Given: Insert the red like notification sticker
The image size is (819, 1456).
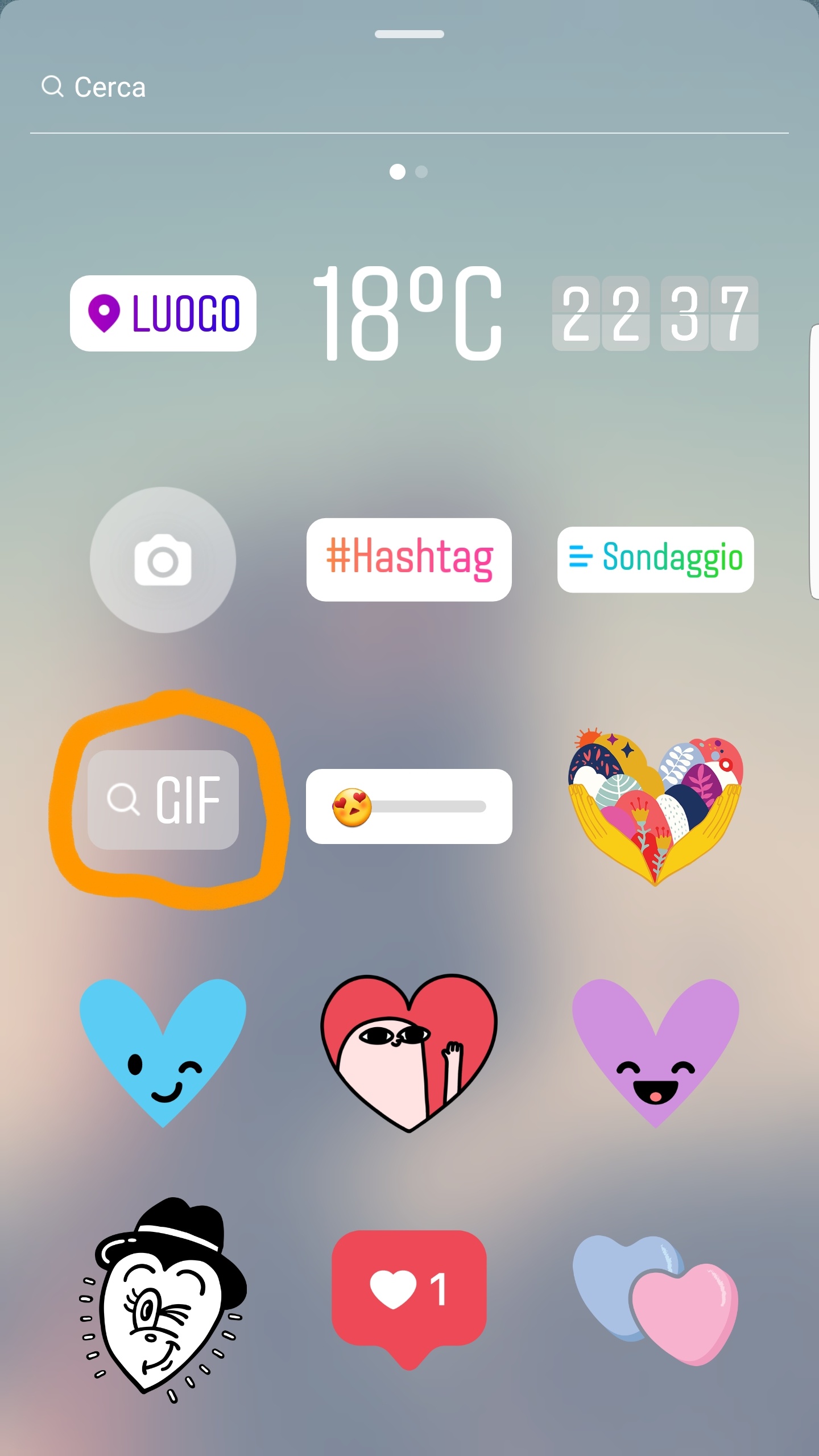Looking at the screenshot, I should click(x=409, y=1300).
